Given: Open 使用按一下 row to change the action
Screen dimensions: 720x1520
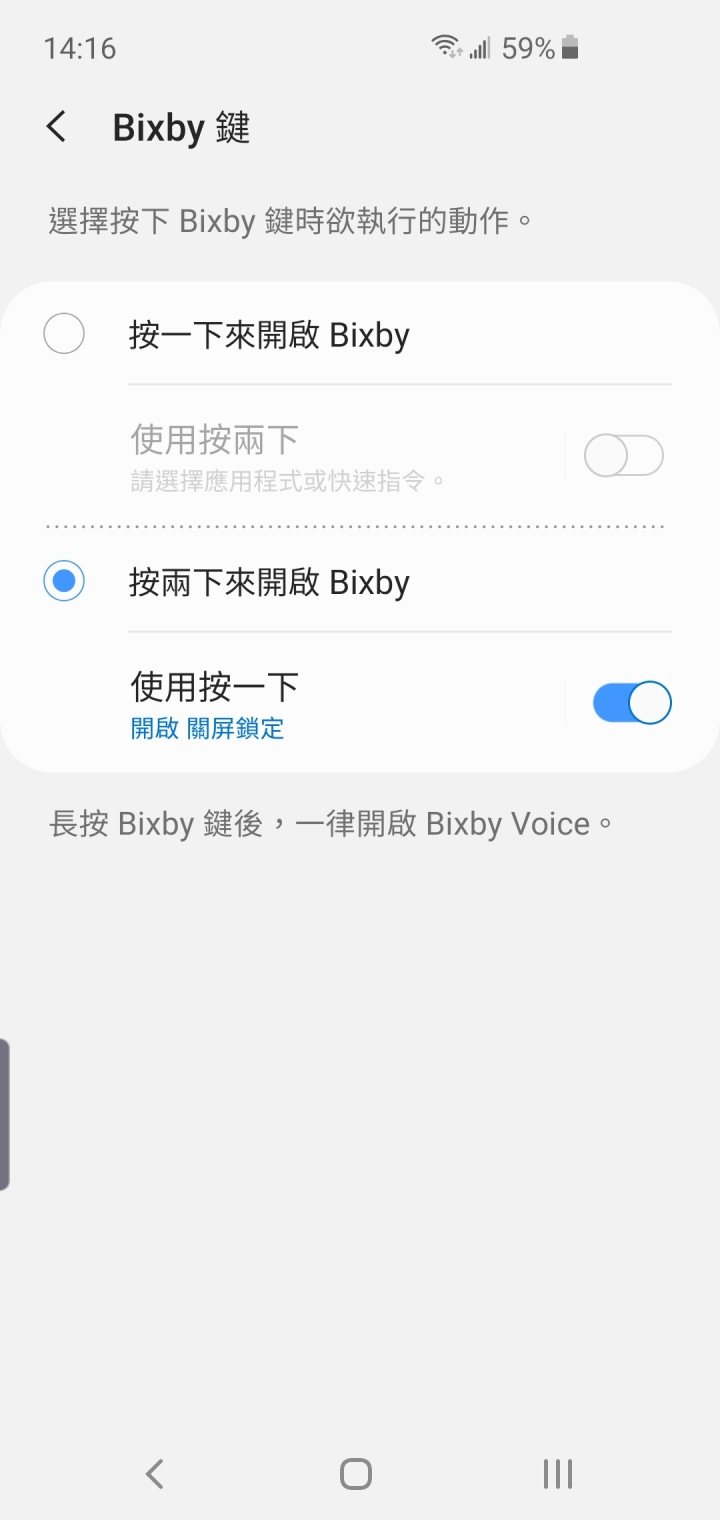Looking at the screenshot, I should click(346, 704).
